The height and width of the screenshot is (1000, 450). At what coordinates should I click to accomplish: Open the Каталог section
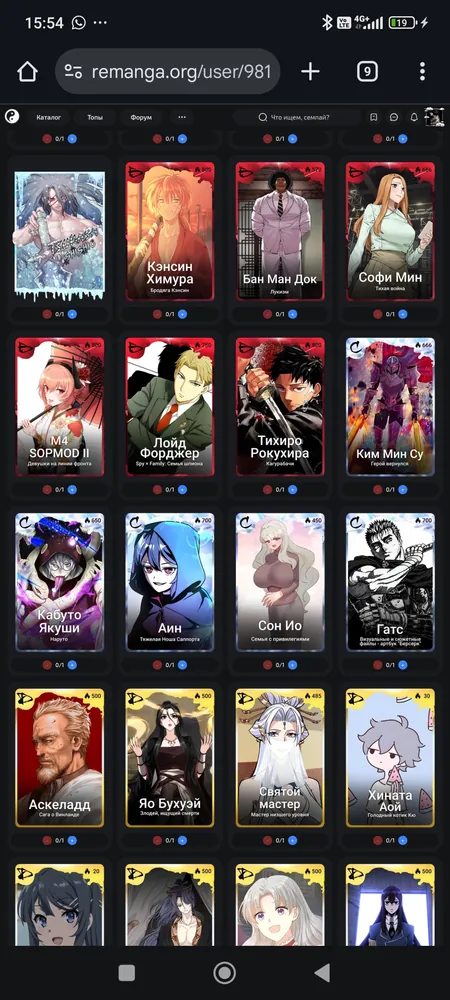tap(48, 117)
